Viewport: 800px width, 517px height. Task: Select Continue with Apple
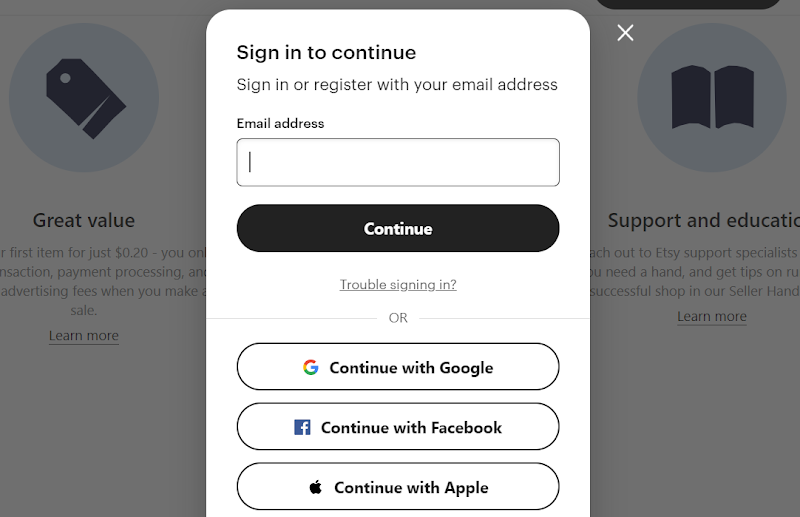(398, 487)
